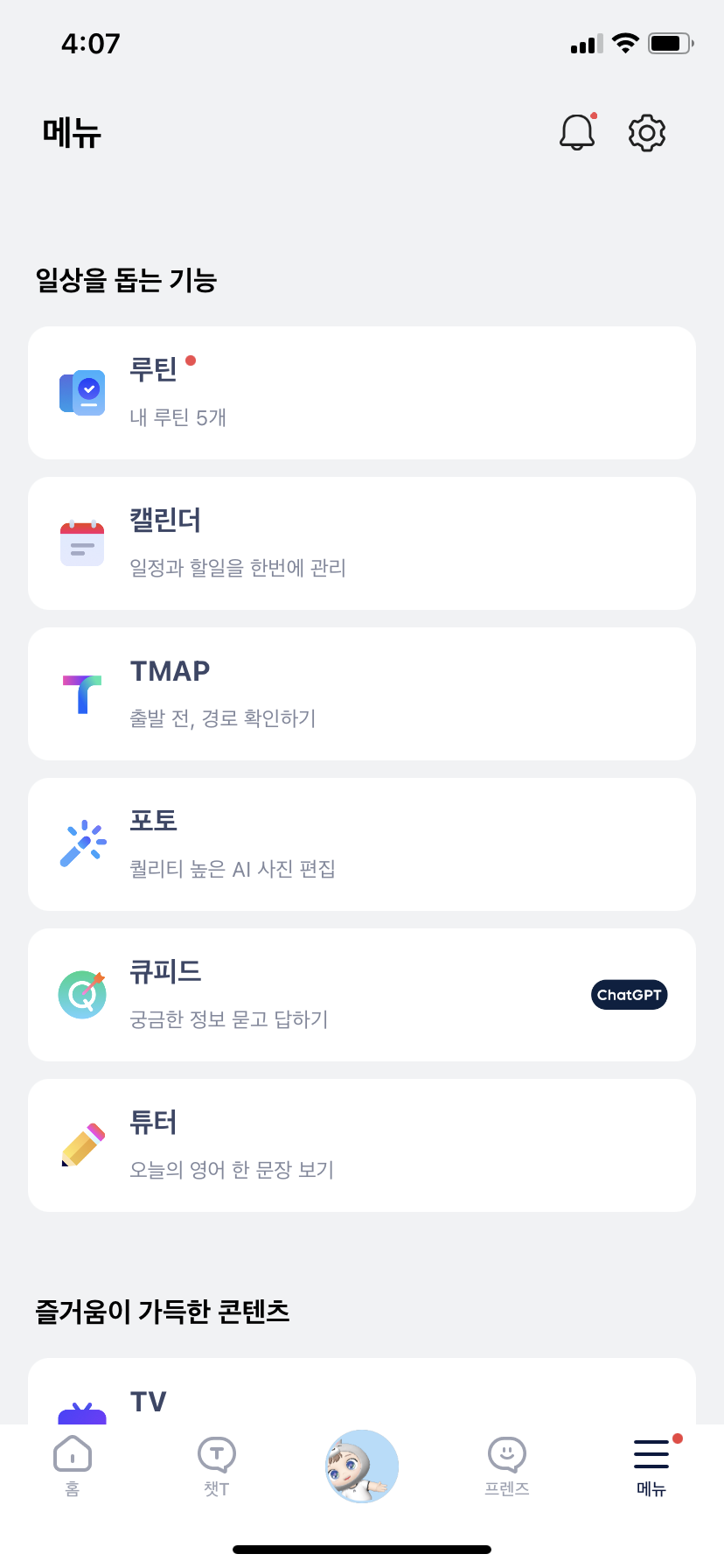Tap the ChatGPT badge on 큐피드

click(x=629, y=994)
